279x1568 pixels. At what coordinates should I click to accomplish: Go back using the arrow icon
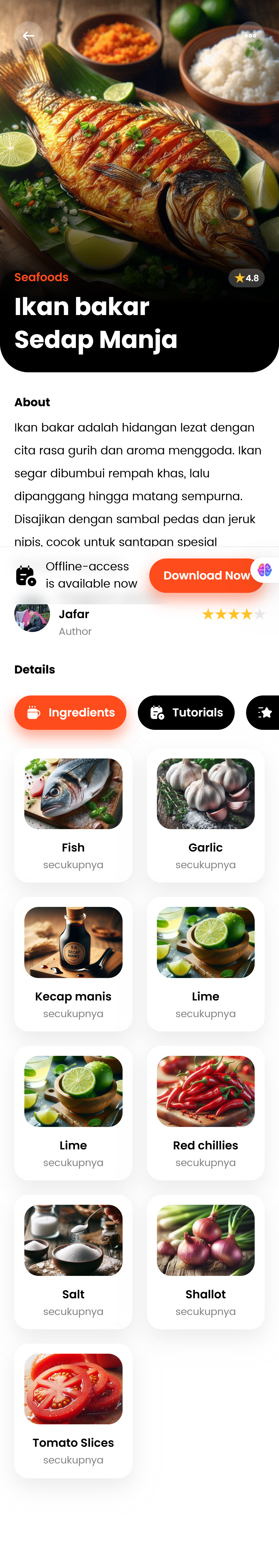pyautogui.click(x=29, y=36)
